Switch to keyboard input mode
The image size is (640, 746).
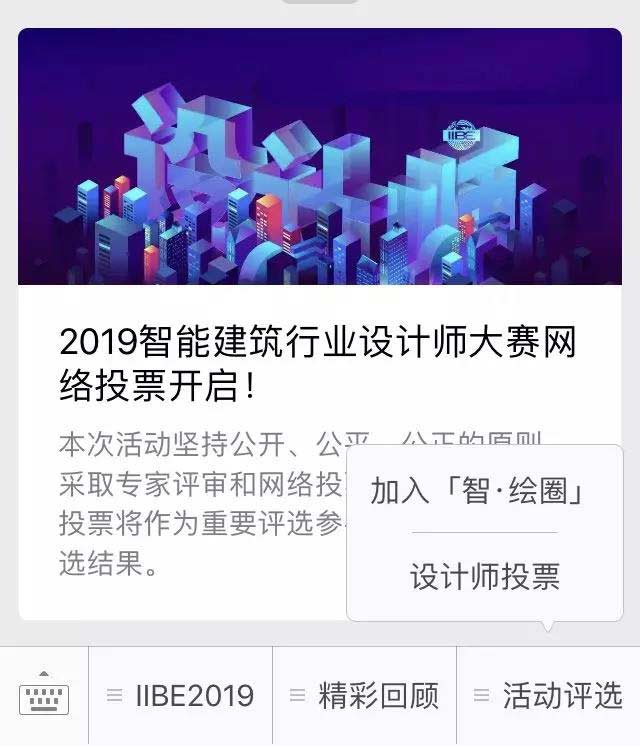click(44, 696)
